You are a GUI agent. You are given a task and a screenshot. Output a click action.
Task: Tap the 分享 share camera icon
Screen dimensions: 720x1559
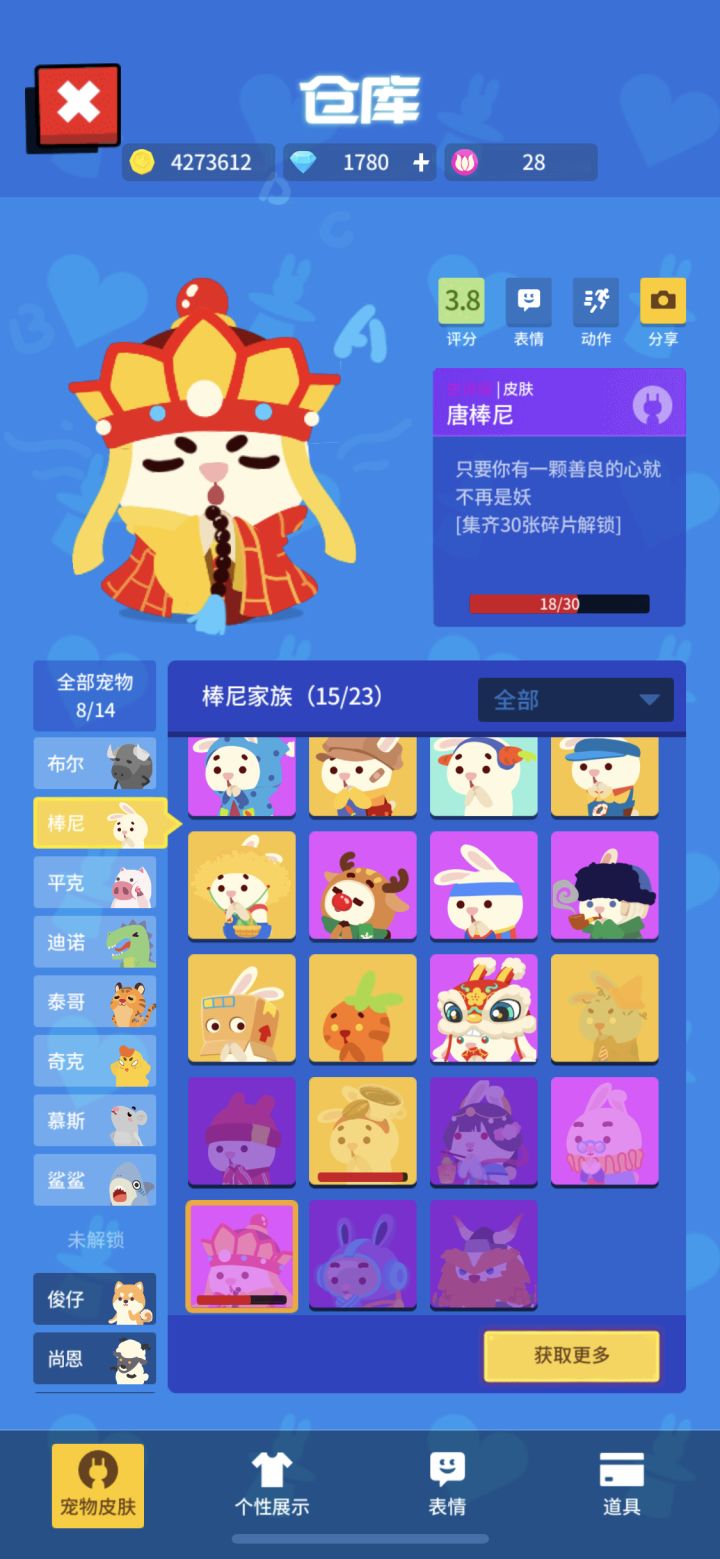click(x=662, y=299)
